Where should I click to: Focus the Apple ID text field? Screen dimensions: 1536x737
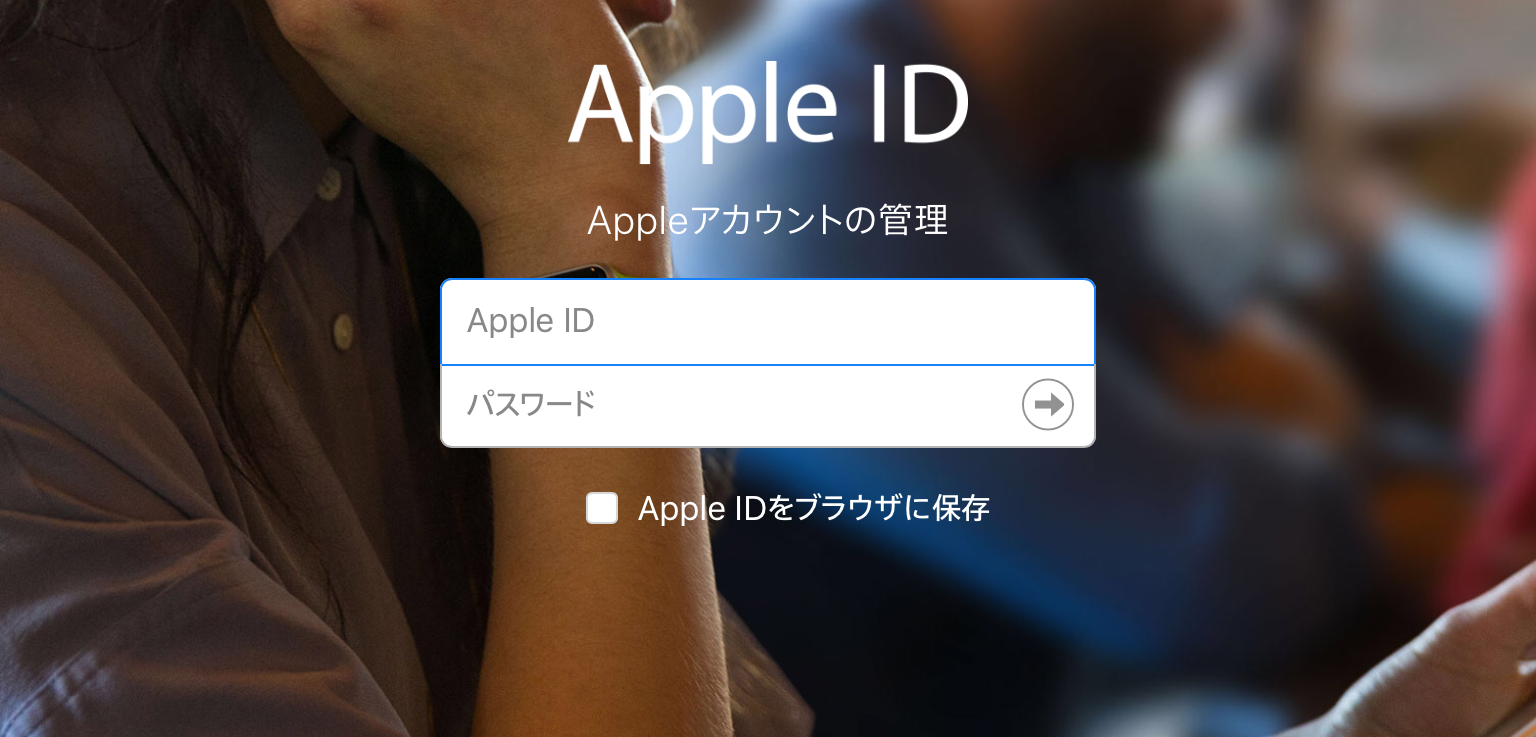[767, 322]
